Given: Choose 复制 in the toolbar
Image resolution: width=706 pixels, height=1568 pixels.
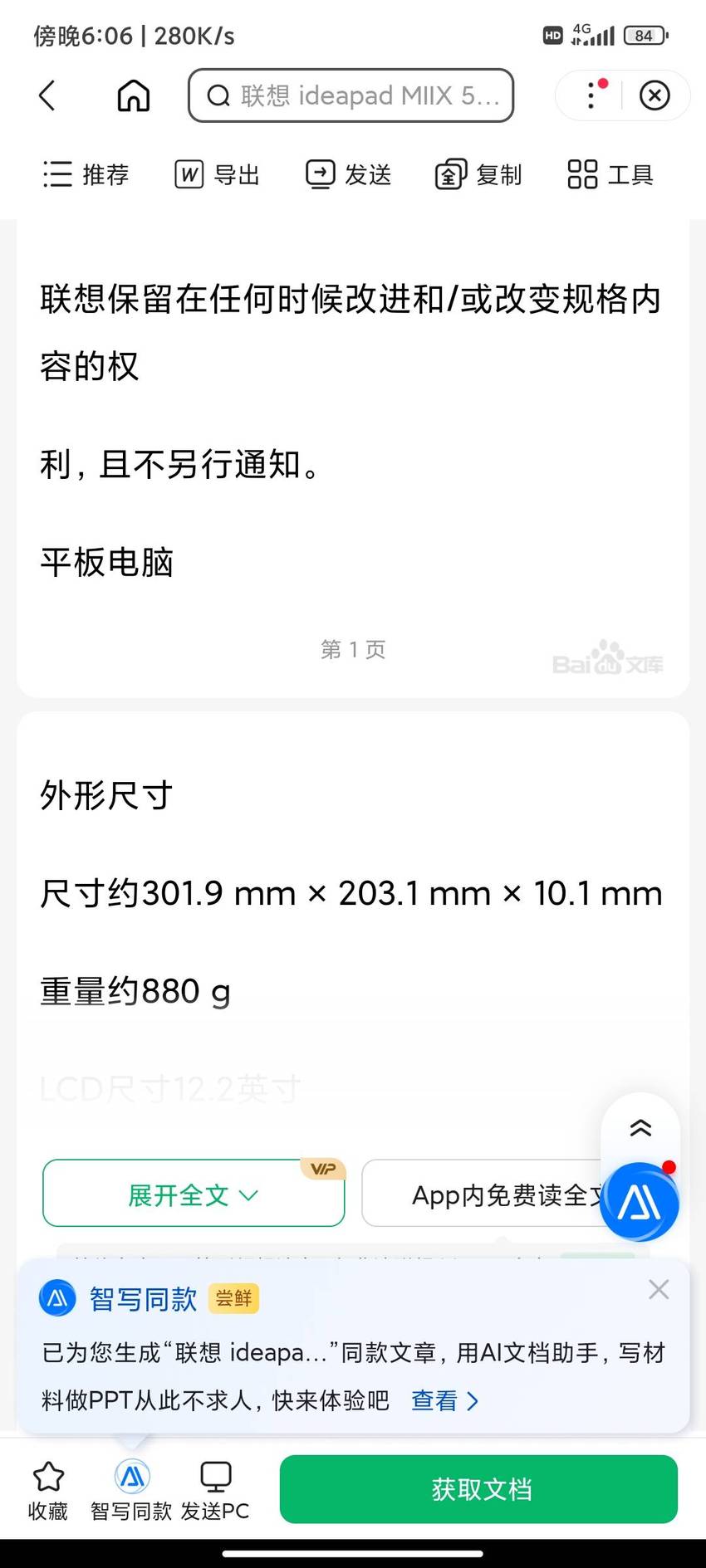Looking at the screenshot, I should (x=478, y=174).
